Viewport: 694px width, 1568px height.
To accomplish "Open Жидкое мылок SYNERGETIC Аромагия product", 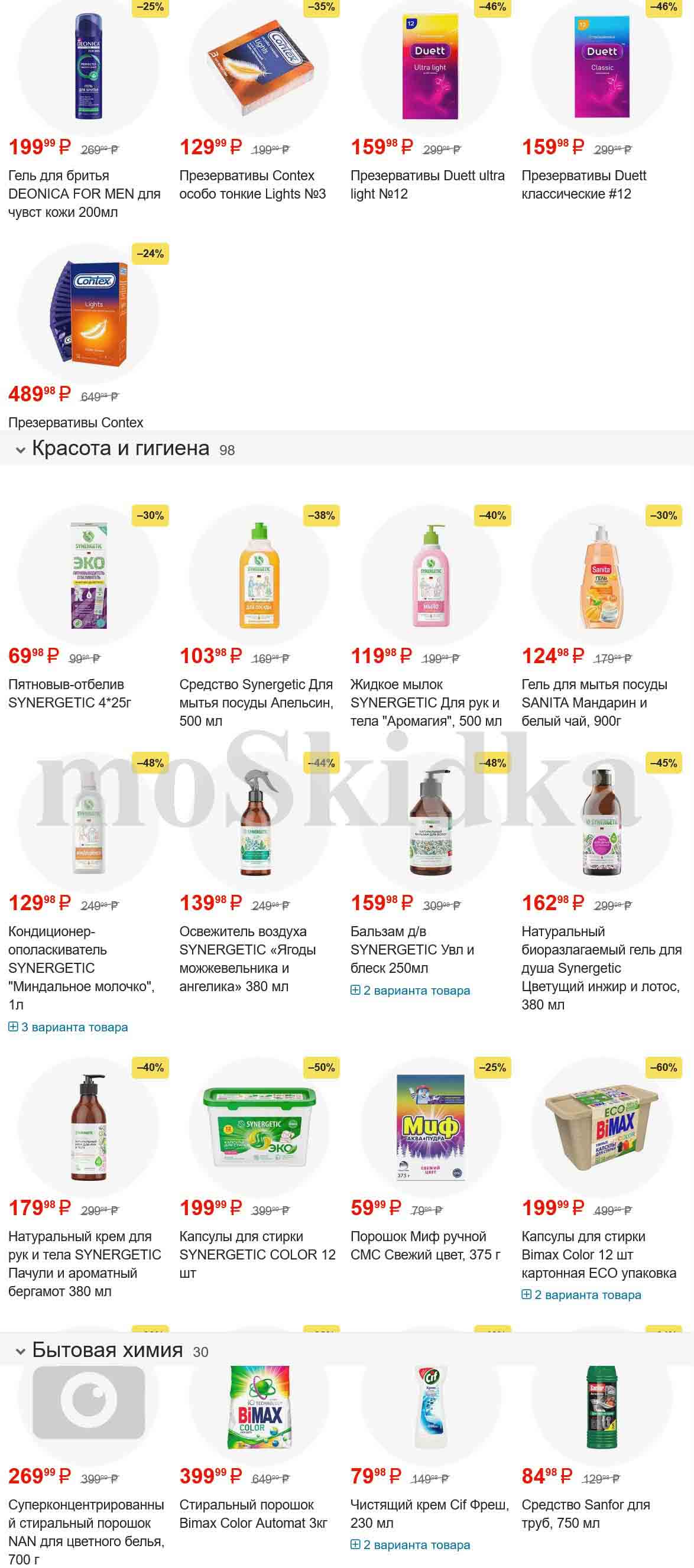I will [426, 702].
